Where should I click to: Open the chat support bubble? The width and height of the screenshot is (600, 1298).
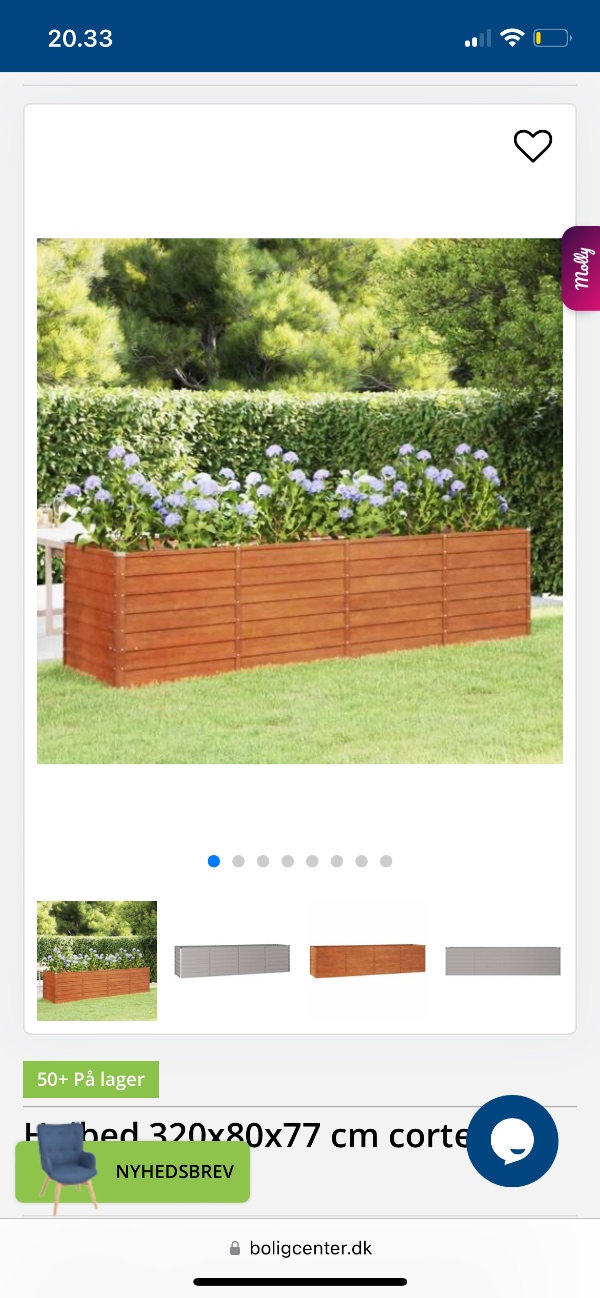click(x=512, y=1141)
